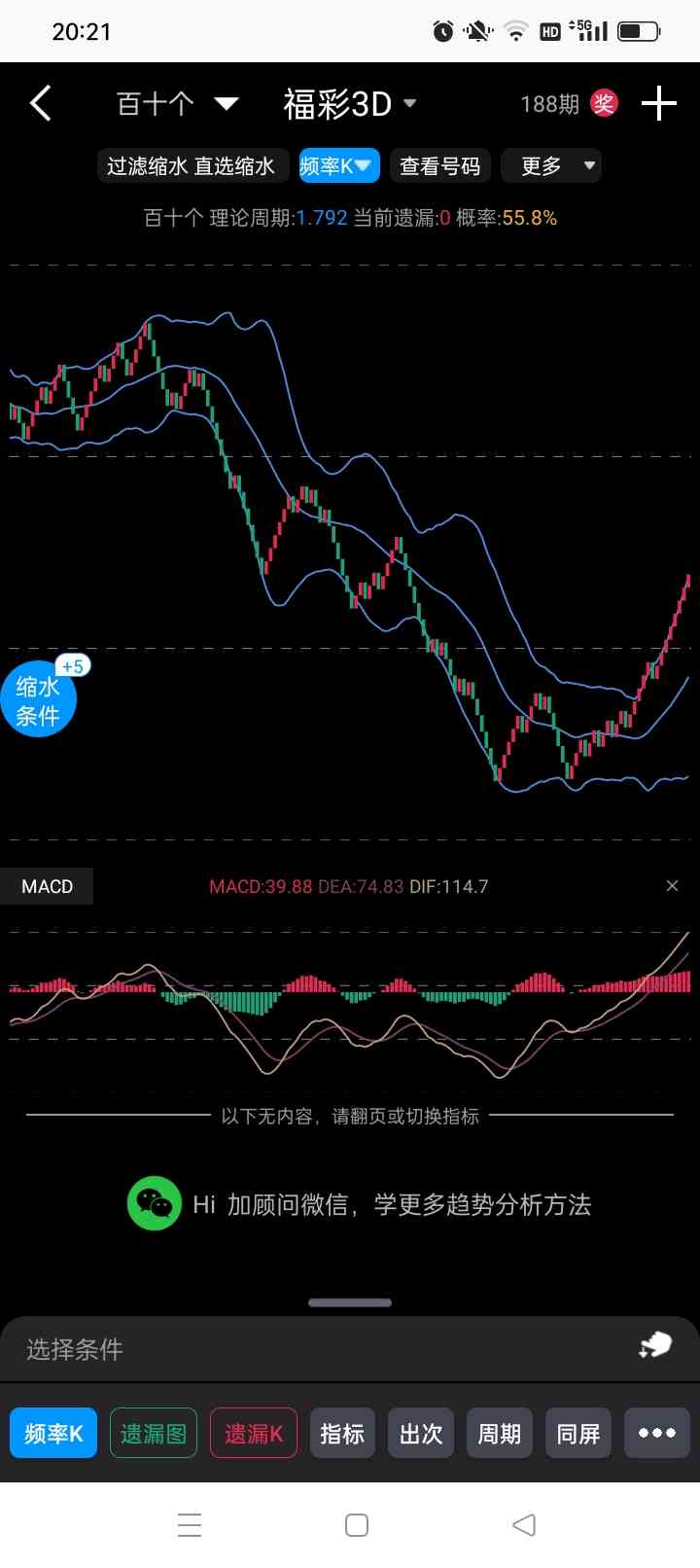Viewport: 700px width, 1568px height.
Task: Close the MACD indicator panel
Action: tap(672, 885)
